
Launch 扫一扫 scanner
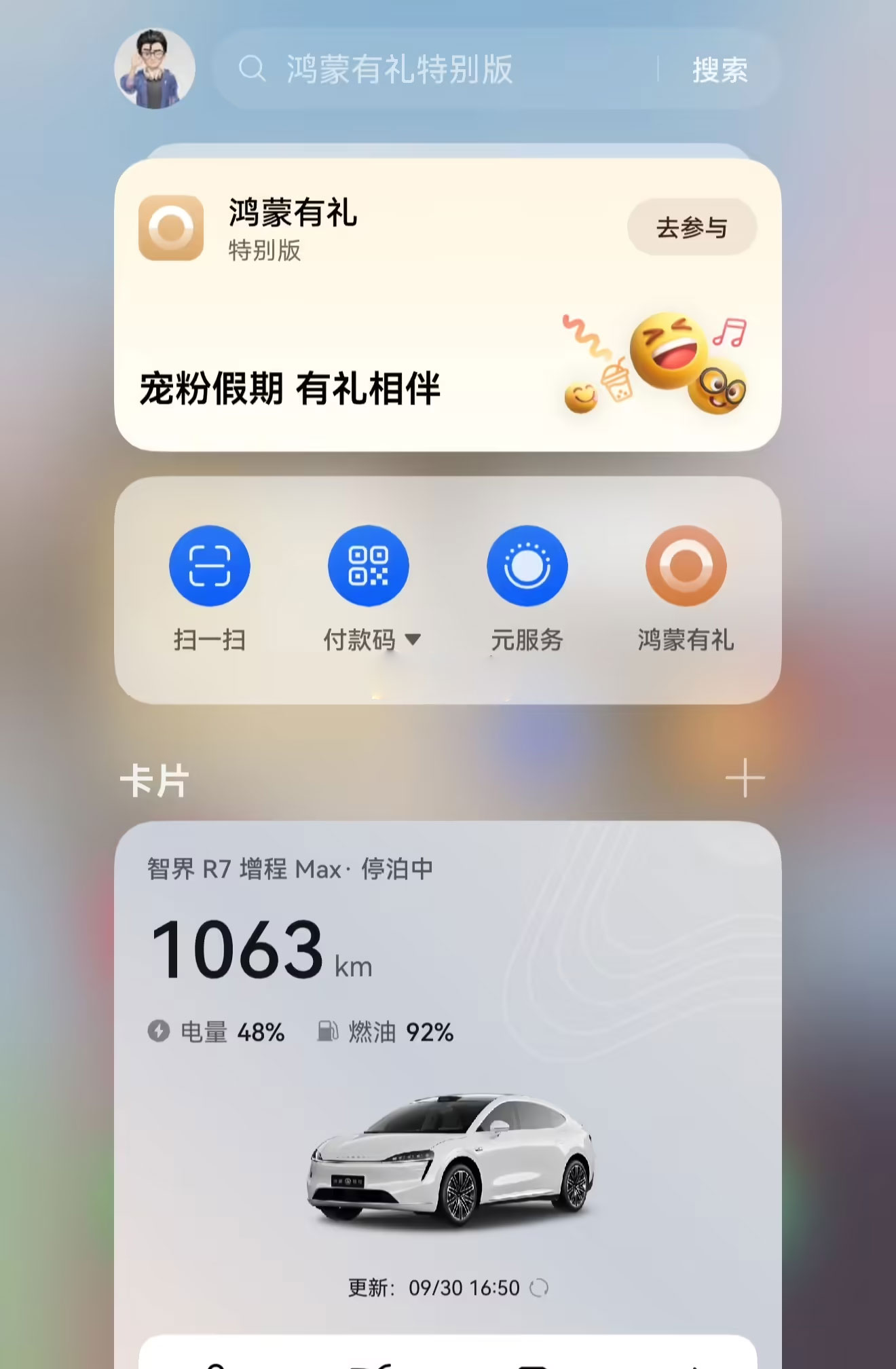[210, 566]
